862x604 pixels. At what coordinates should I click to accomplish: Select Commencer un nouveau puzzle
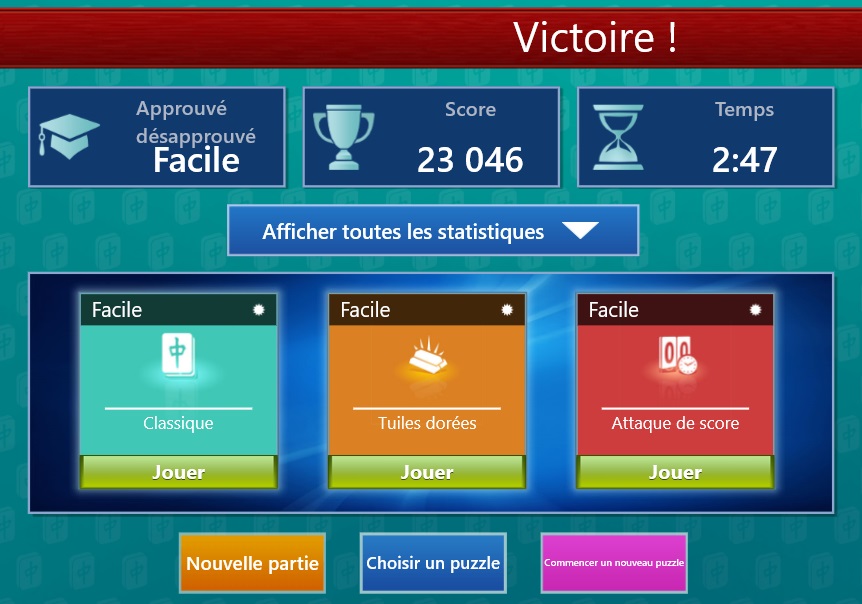point(613,563)
